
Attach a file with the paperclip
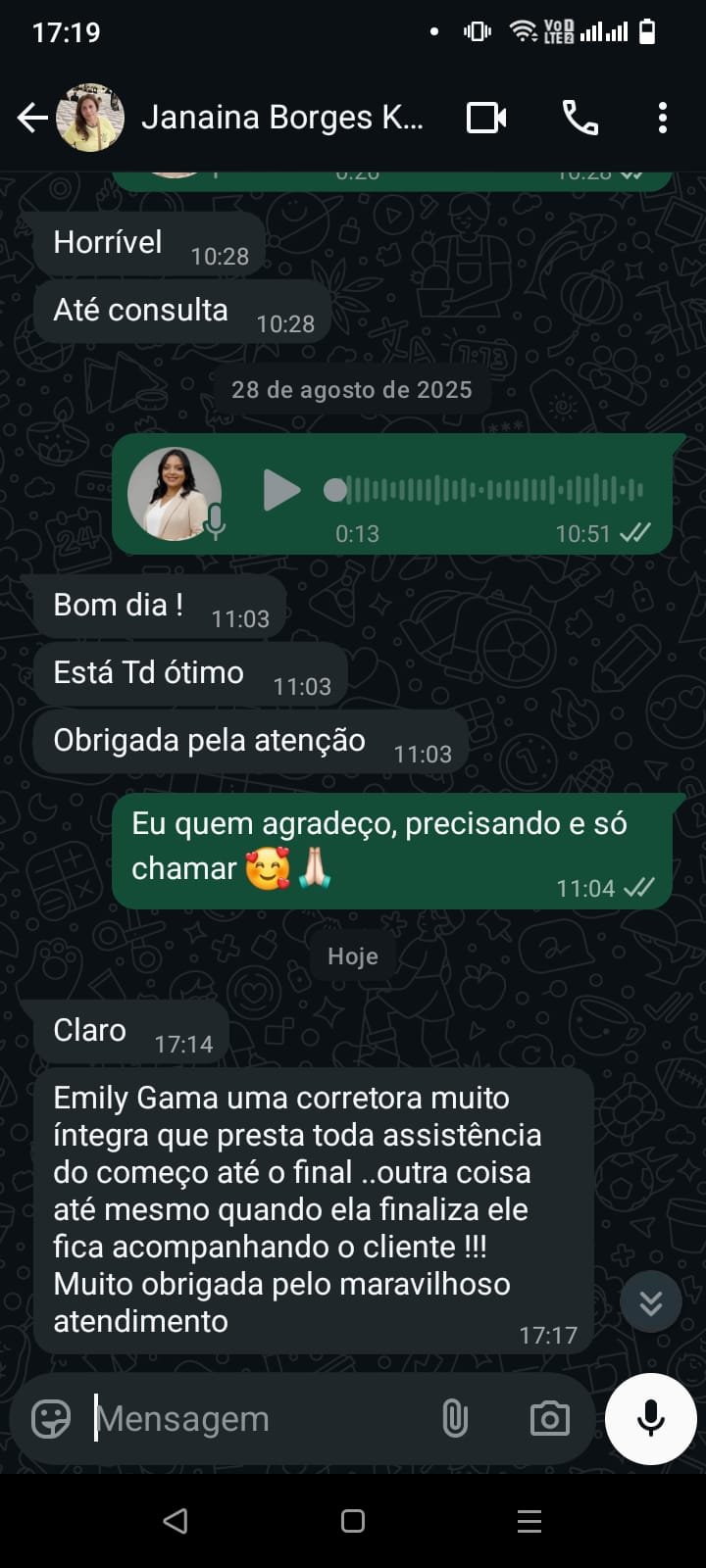coord(455,1418)
